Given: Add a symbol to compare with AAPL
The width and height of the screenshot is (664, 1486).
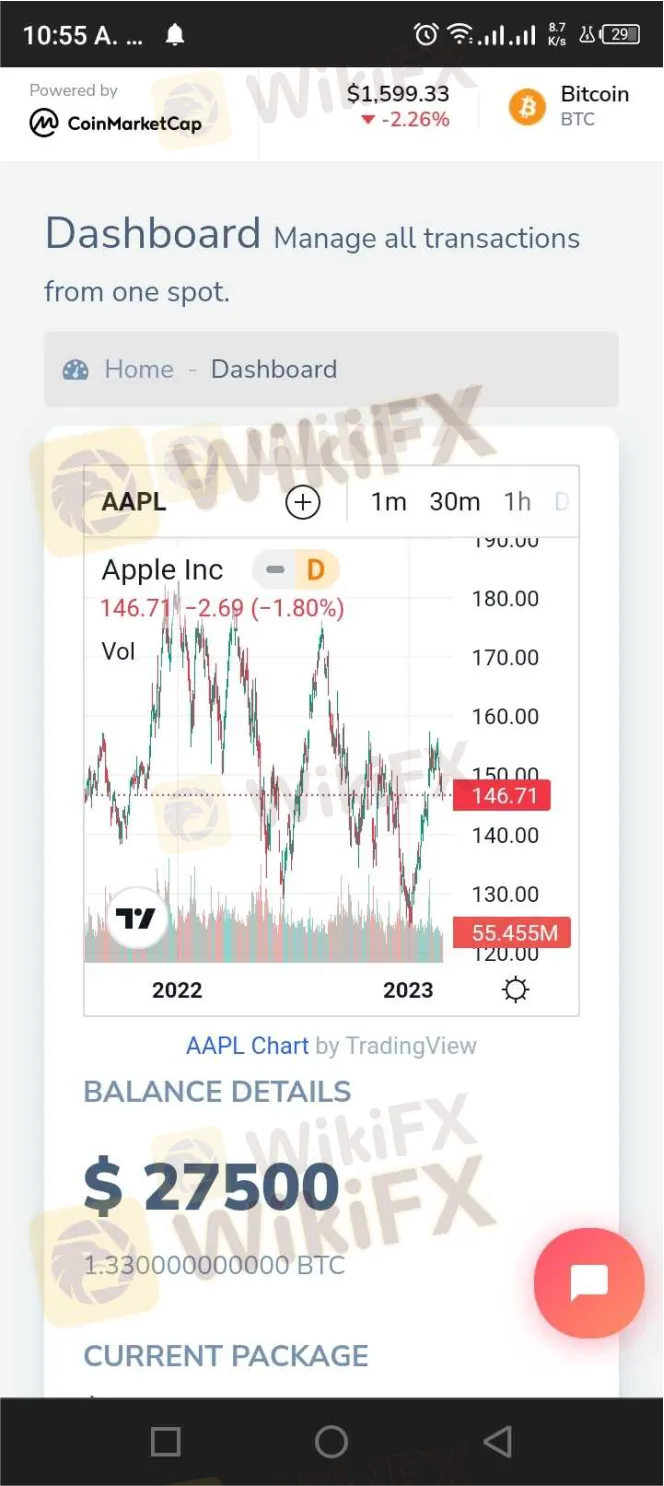Looking at the screenshot, I should coord(303,502).
